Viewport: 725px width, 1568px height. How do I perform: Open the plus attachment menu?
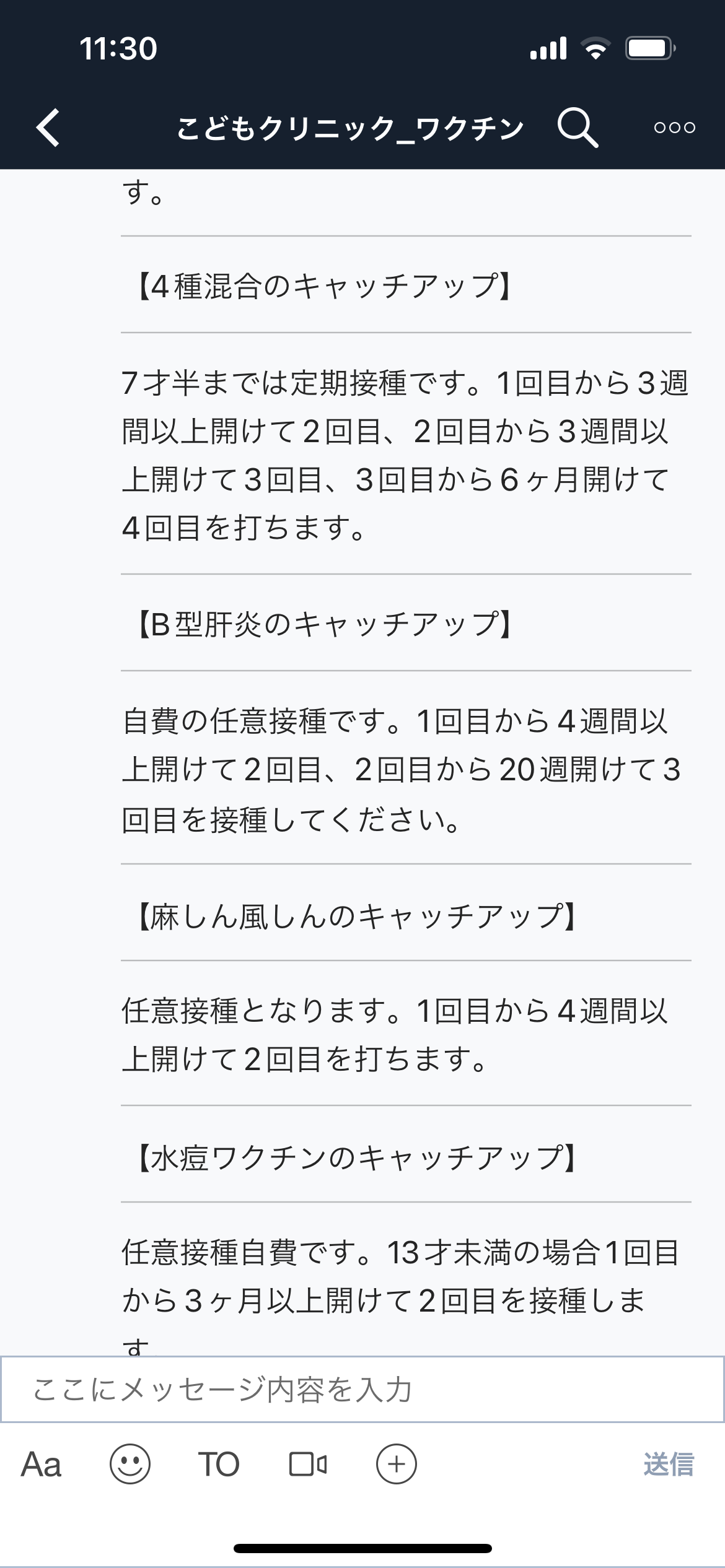point(397,1465)
